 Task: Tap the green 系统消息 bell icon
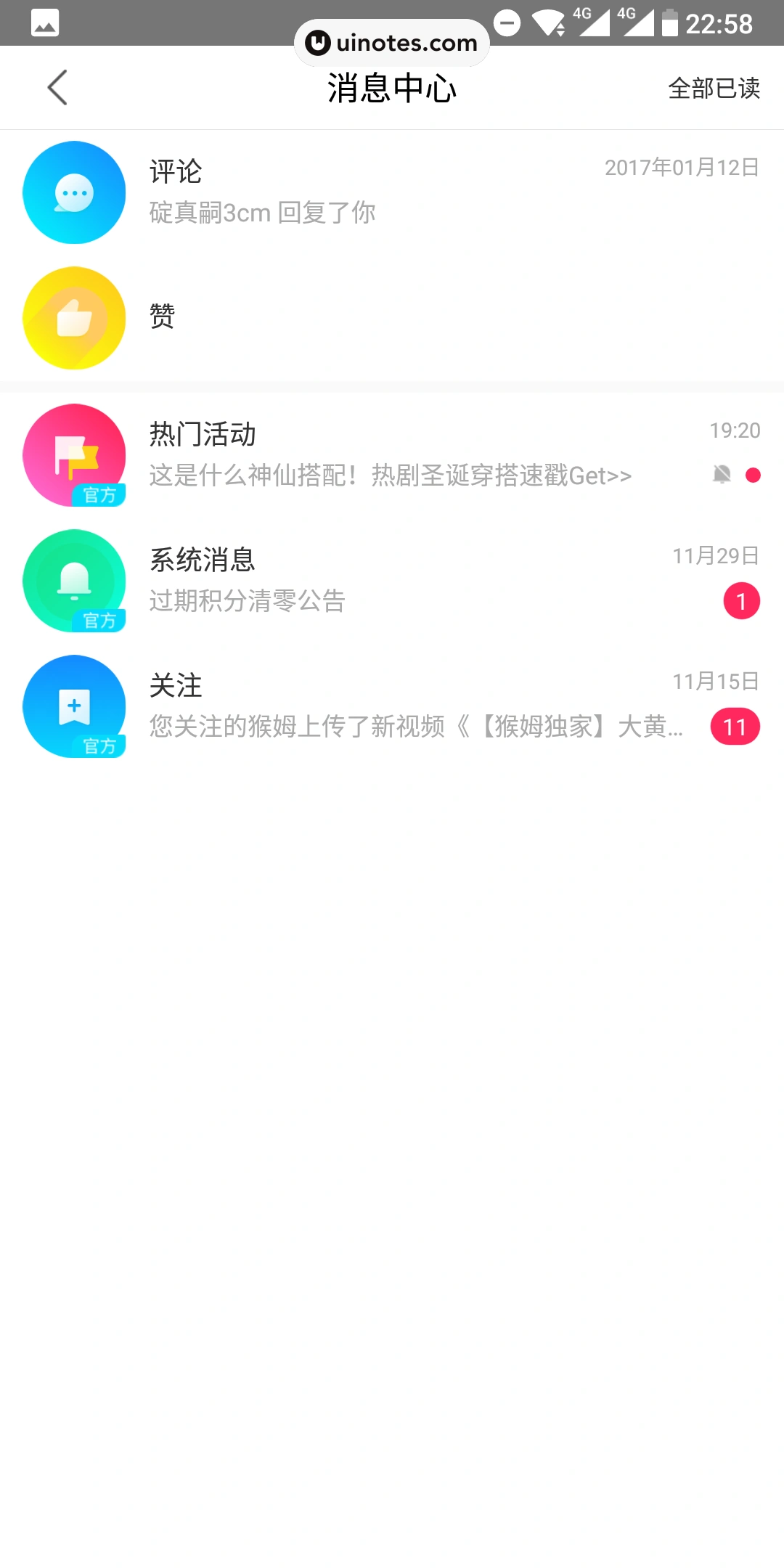73,580
